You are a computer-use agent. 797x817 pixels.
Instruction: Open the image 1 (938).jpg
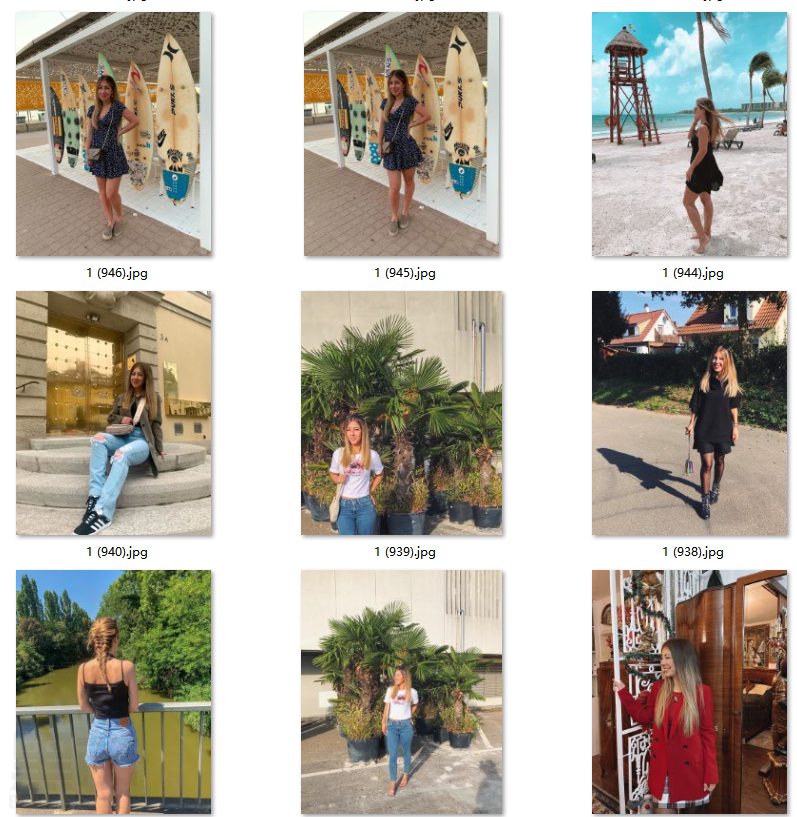[689, 413]
